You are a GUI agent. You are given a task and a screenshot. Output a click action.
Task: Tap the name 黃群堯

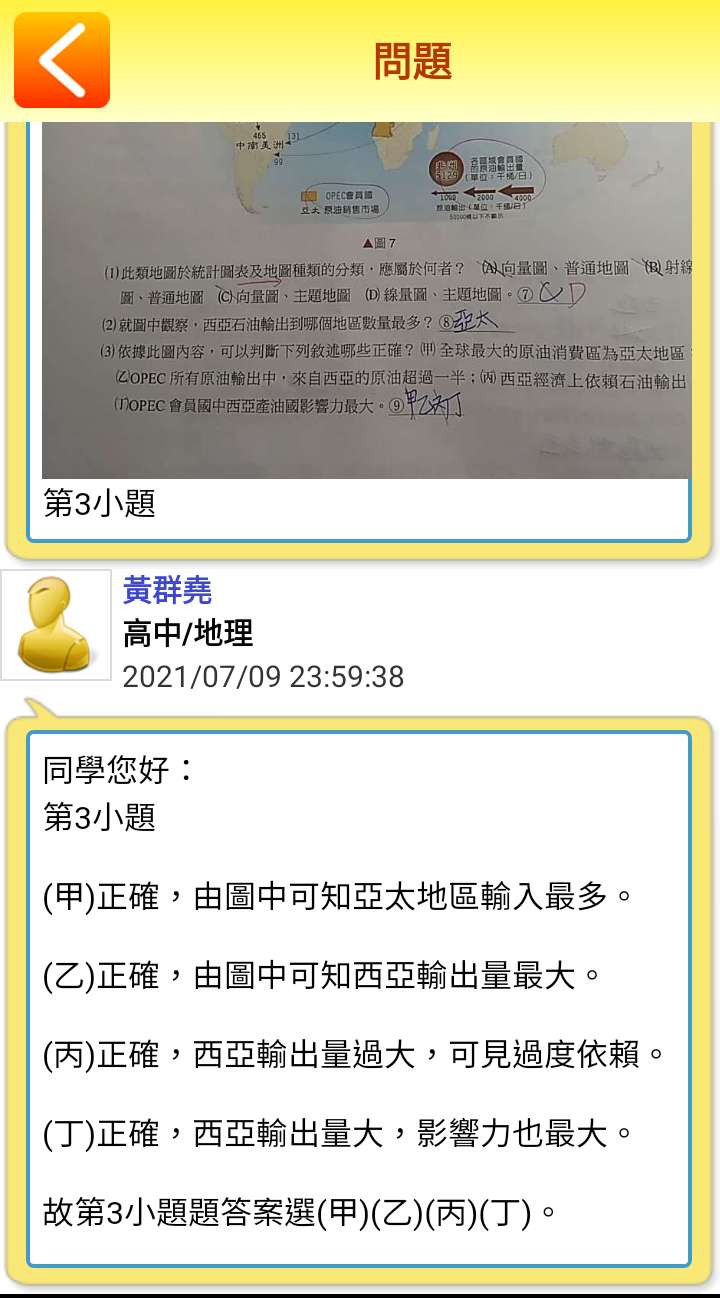click(167, 590)
